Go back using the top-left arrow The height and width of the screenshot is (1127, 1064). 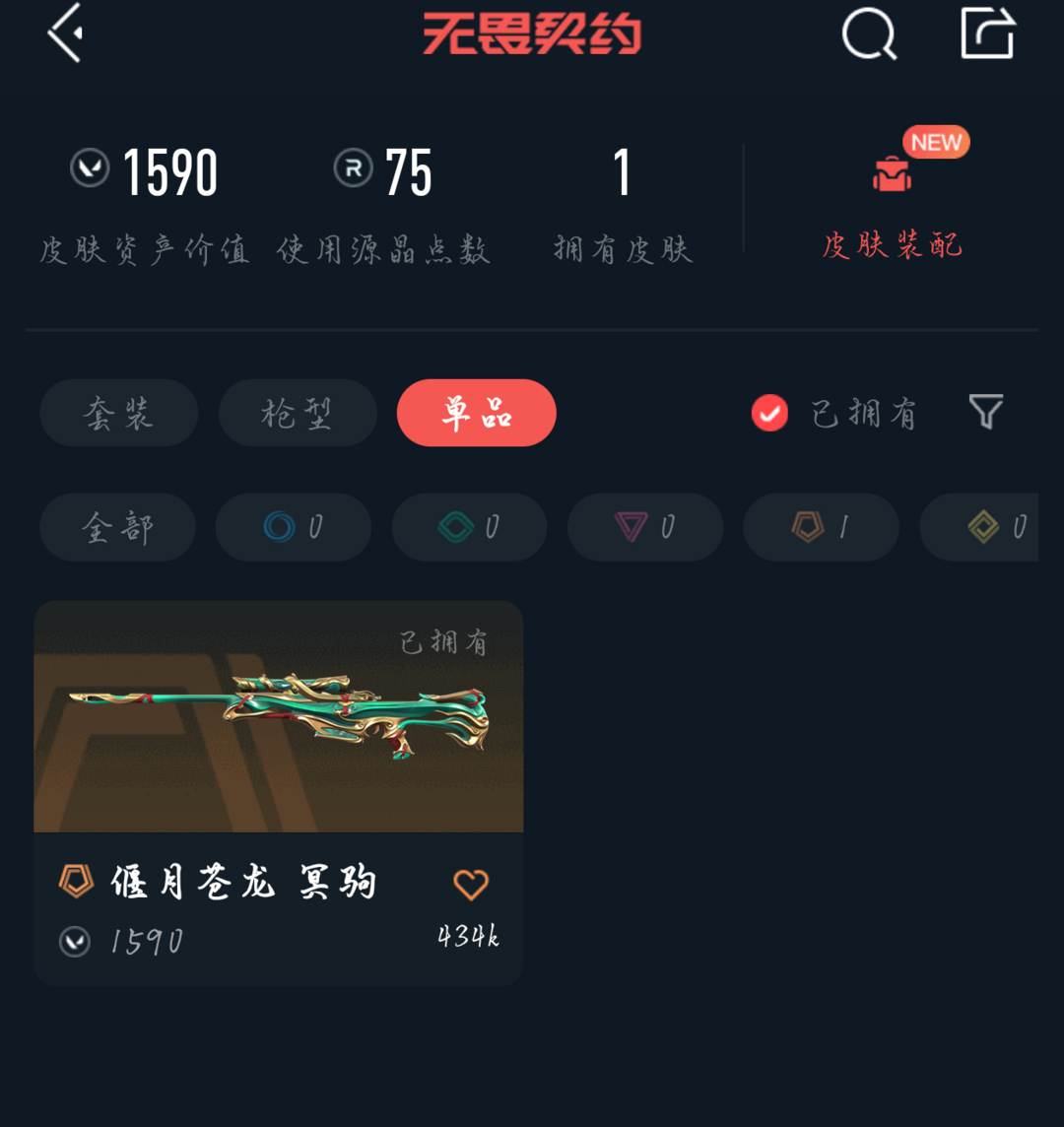tap(65, 33)
